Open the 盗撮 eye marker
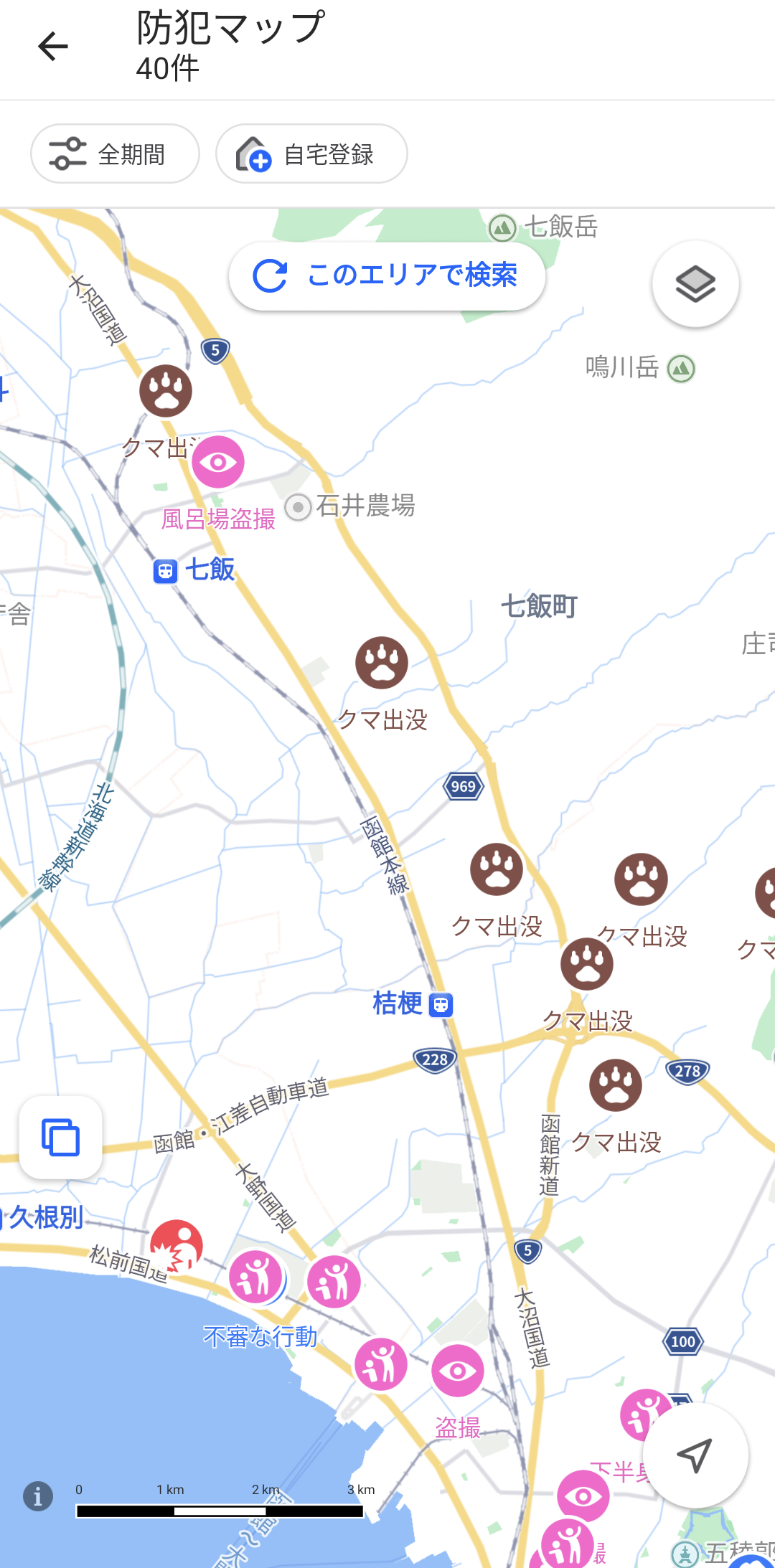Image resolution: width=775 pixels, height=1568 pixels. pyautogui.click(x=458, y=1371)
